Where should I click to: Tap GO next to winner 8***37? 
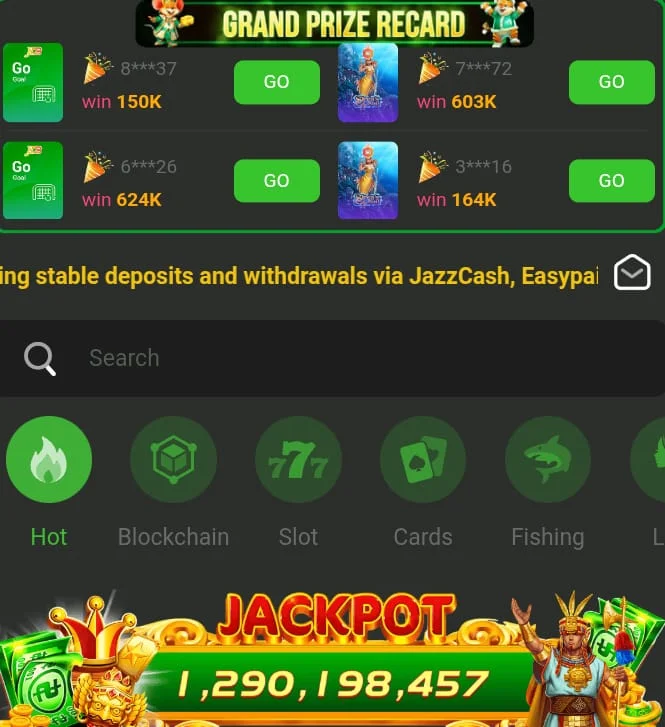coord(276,82)
